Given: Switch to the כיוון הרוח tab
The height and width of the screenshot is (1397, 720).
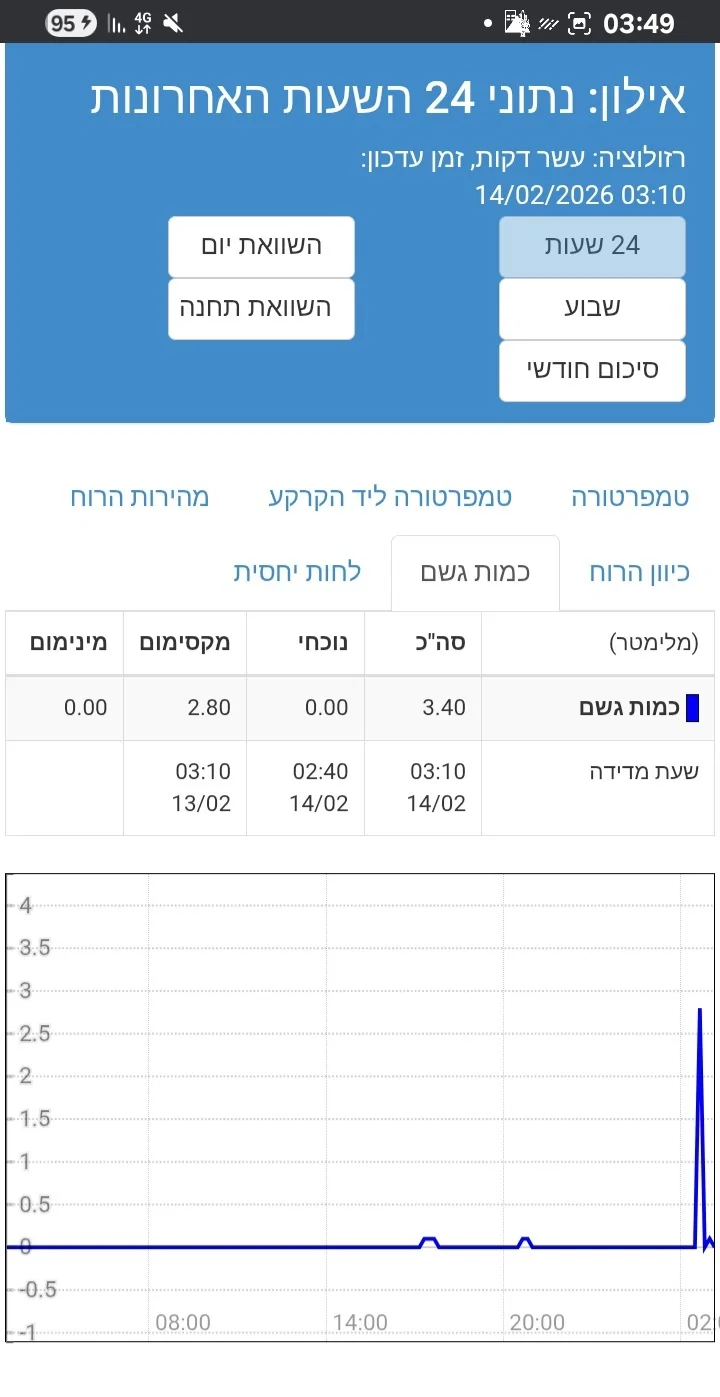Looking at the screenshot, I should click(640, 573).
